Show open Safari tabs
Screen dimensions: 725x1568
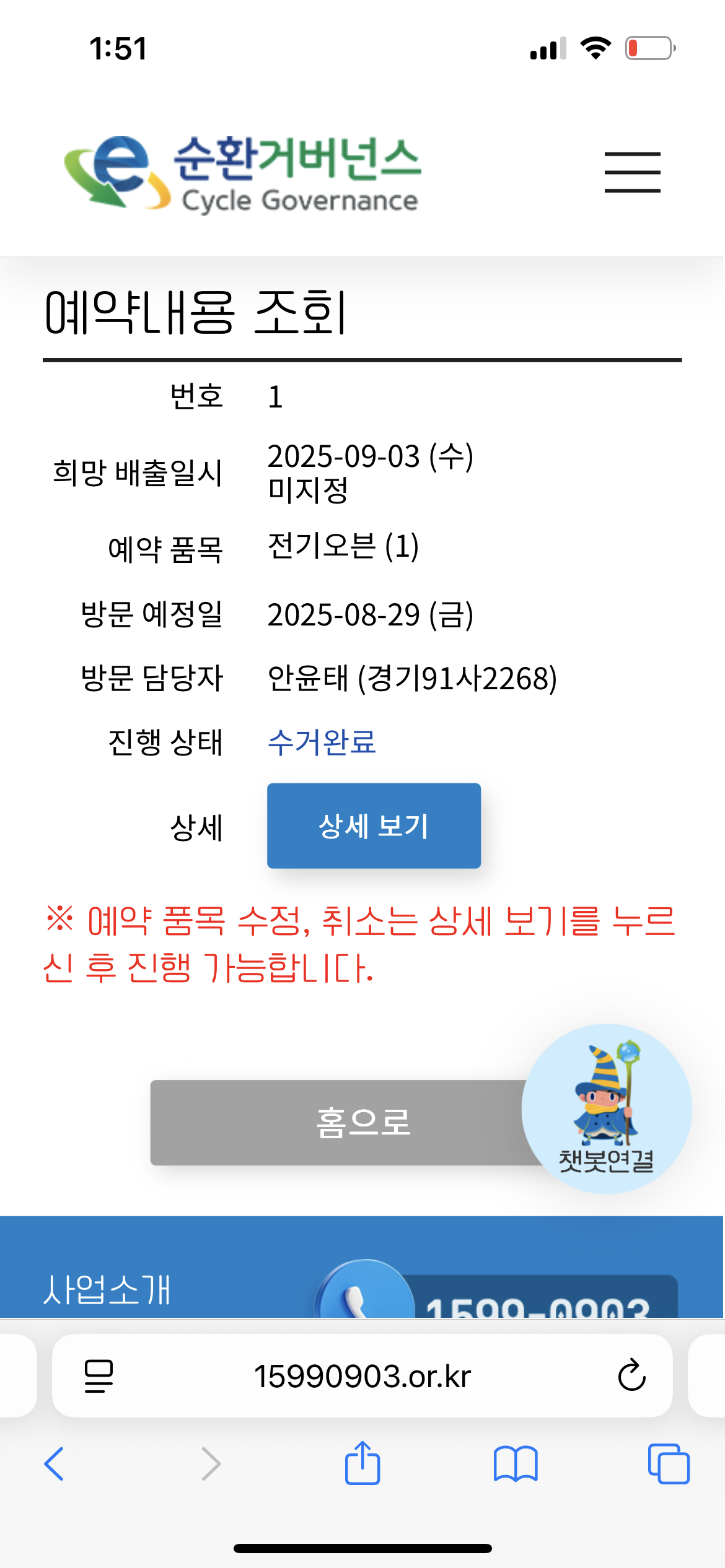pyautogui.click(x=668, y=1464)
